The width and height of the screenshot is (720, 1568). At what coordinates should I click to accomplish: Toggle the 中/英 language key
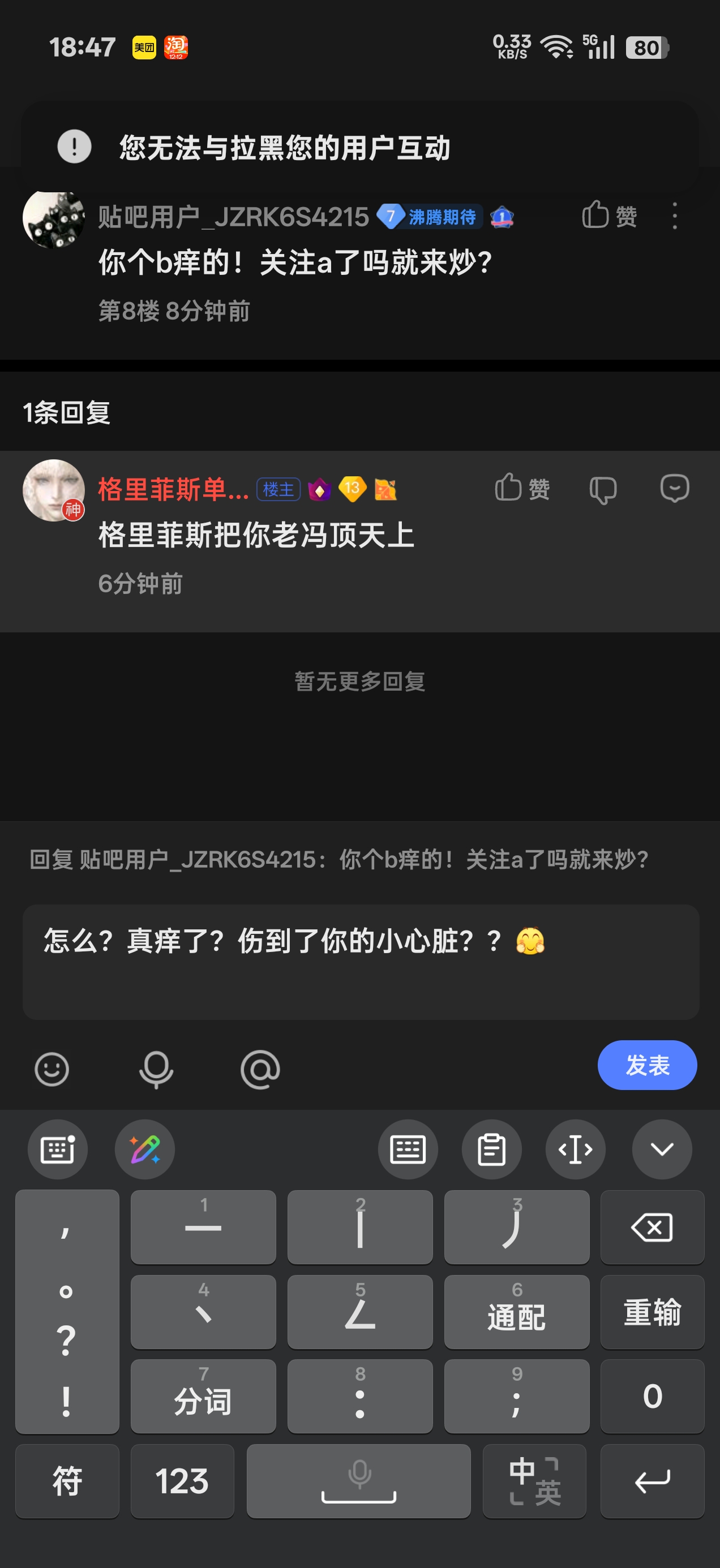(x=534, y=1480)
